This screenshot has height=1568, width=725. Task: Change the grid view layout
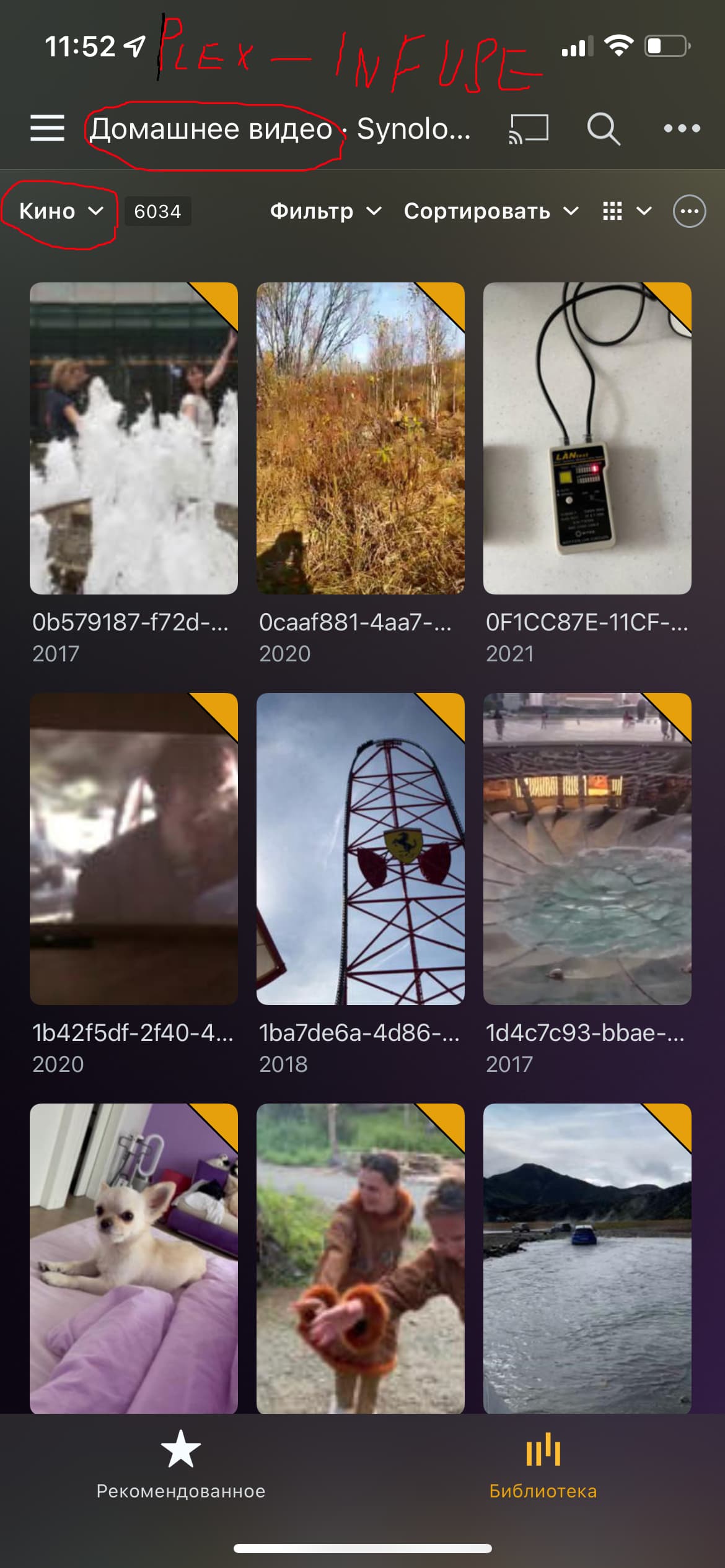coord(626,211)
